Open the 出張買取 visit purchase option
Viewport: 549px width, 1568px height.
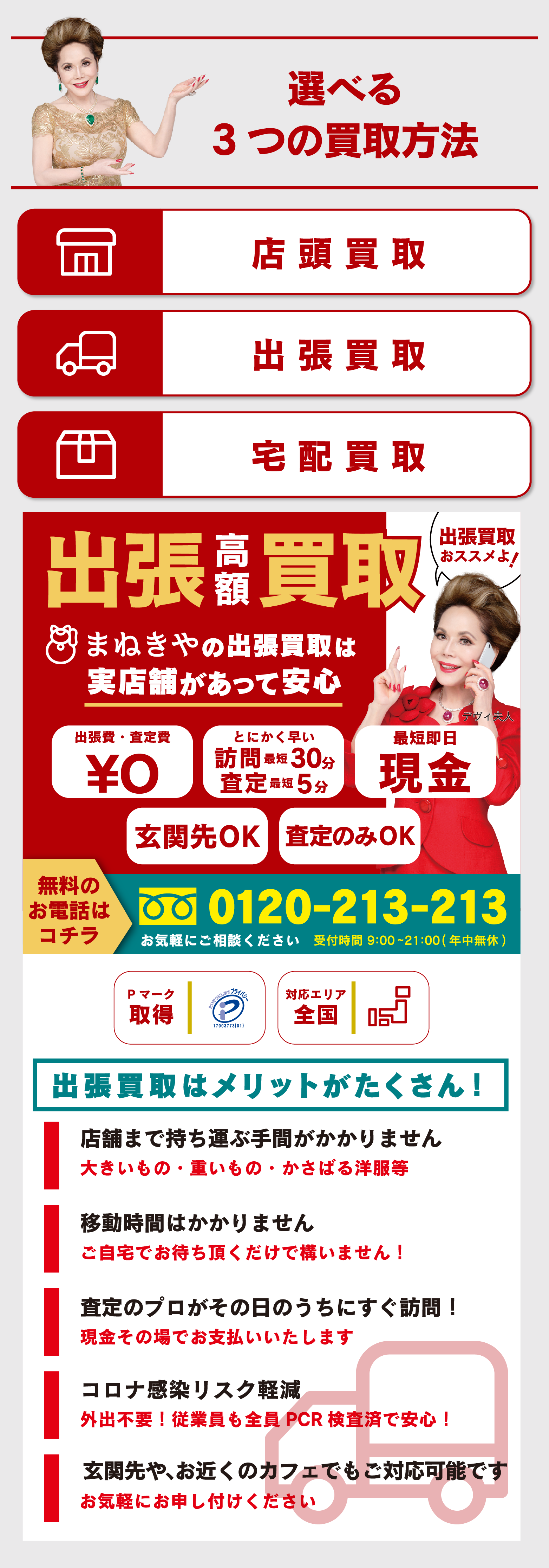click(x=274, y=354)
